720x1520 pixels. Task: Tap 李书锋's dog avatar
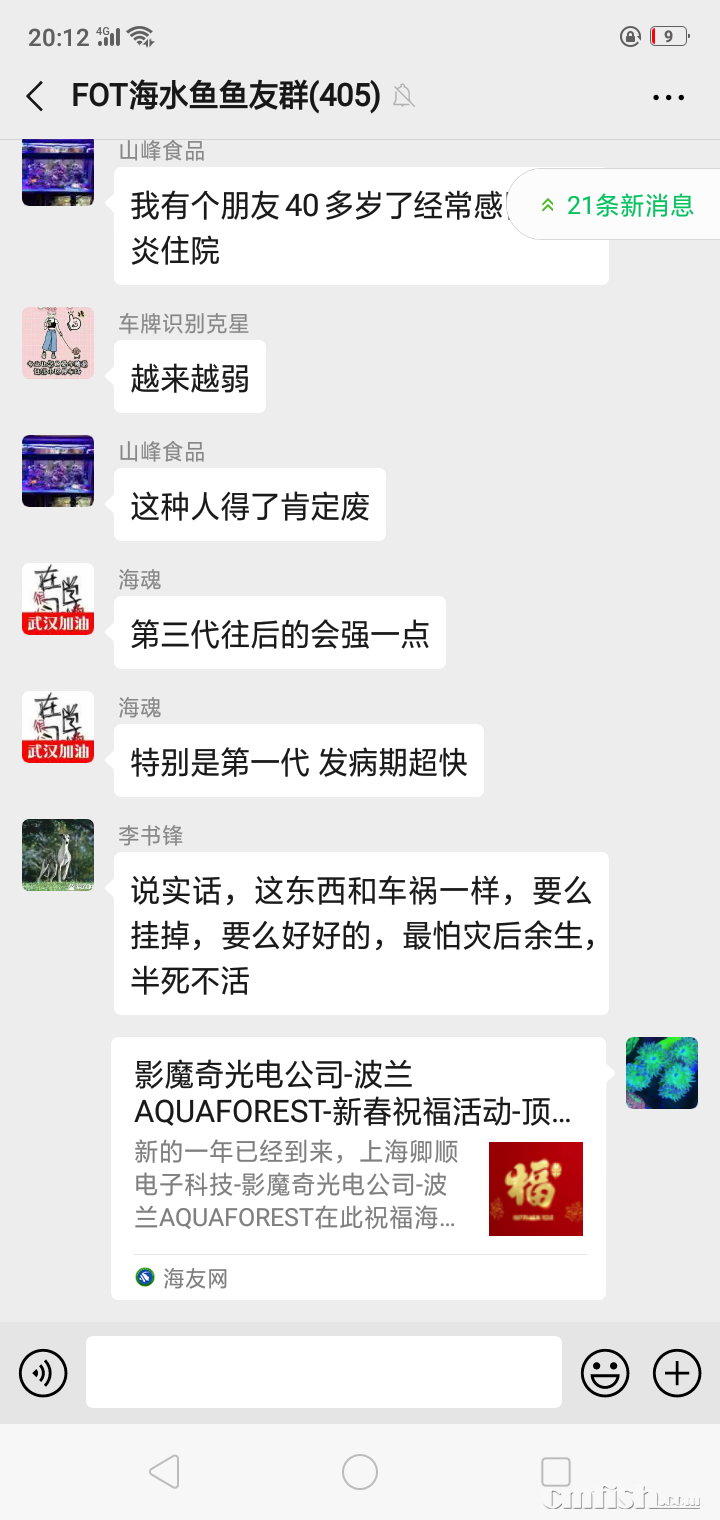click(x=57, y=855)
